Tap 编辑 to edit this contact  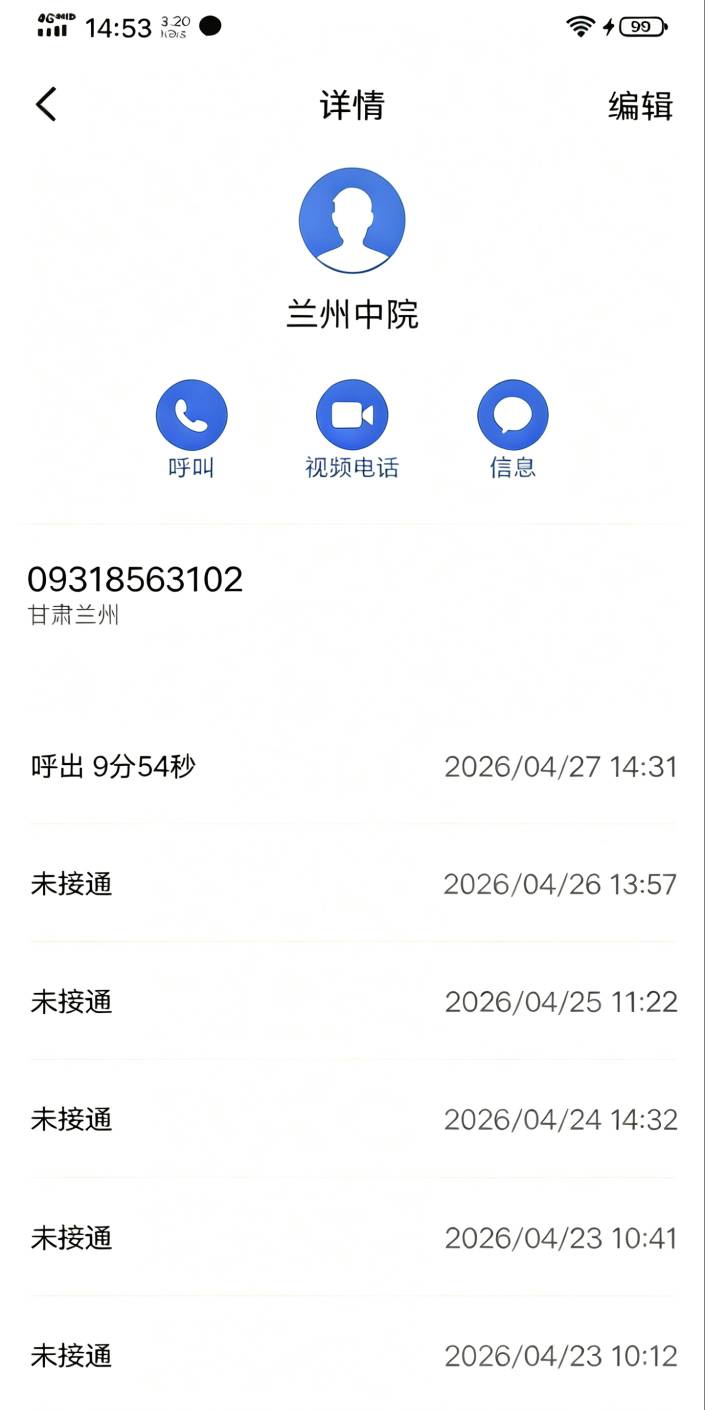click(640, 105)
